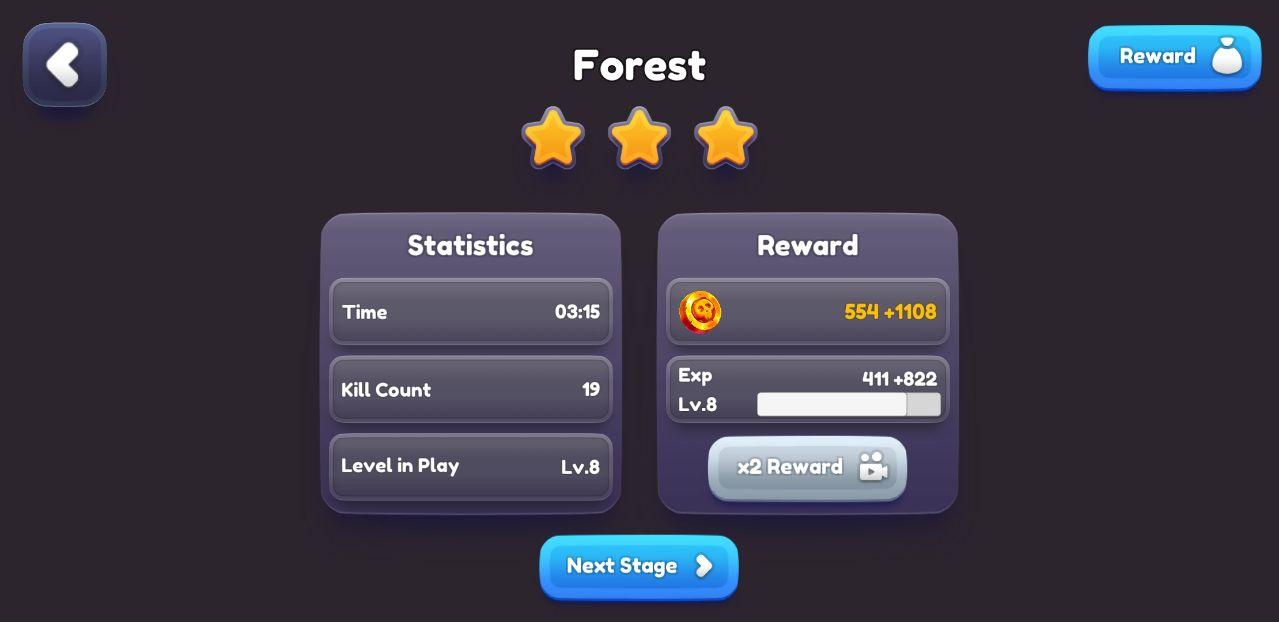Watch video for x2 Reward

[807, 468]
